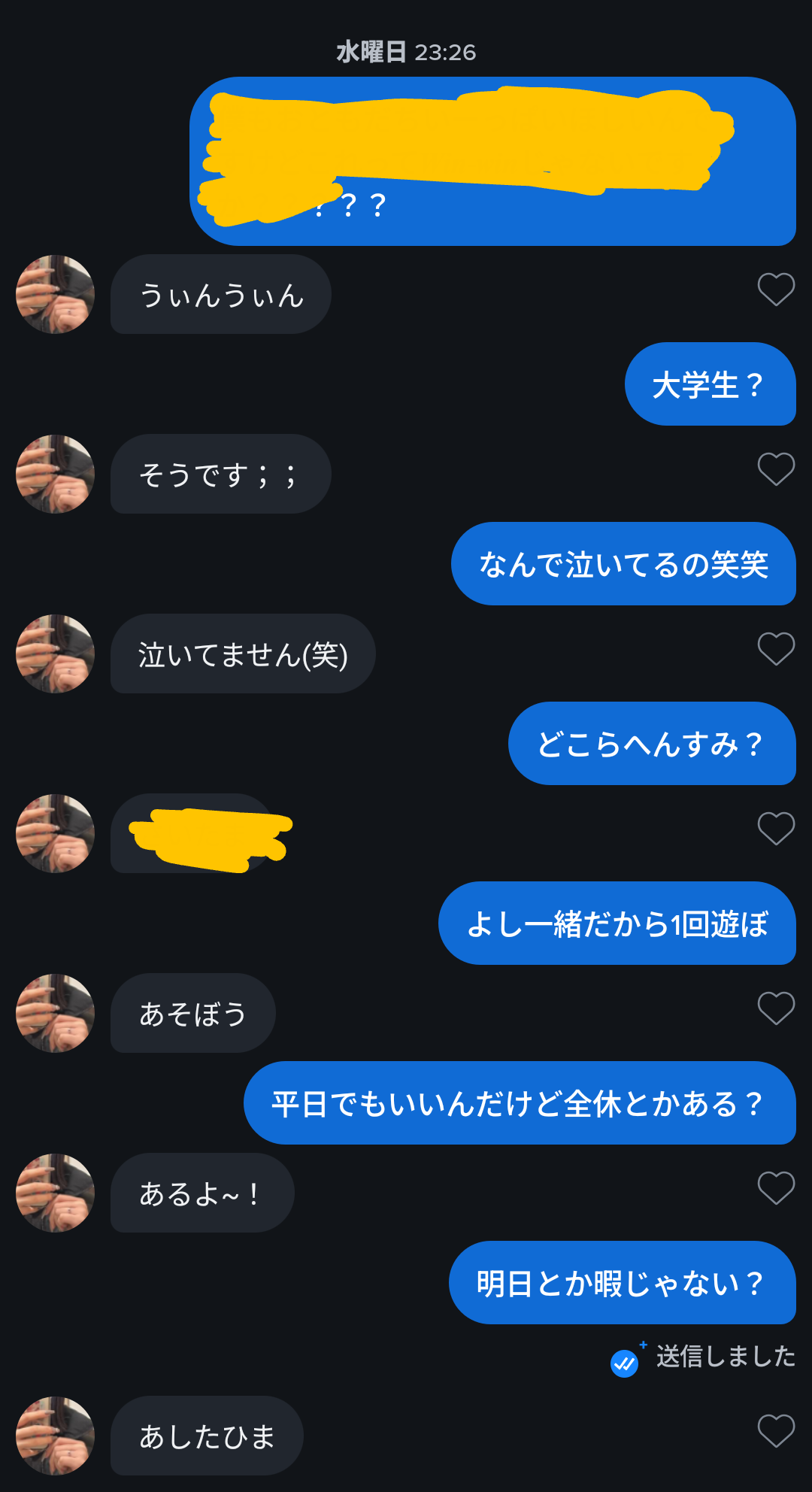812x1492 pixels.
Task: Like the message あそぼう
Action: coord(776,1008)
